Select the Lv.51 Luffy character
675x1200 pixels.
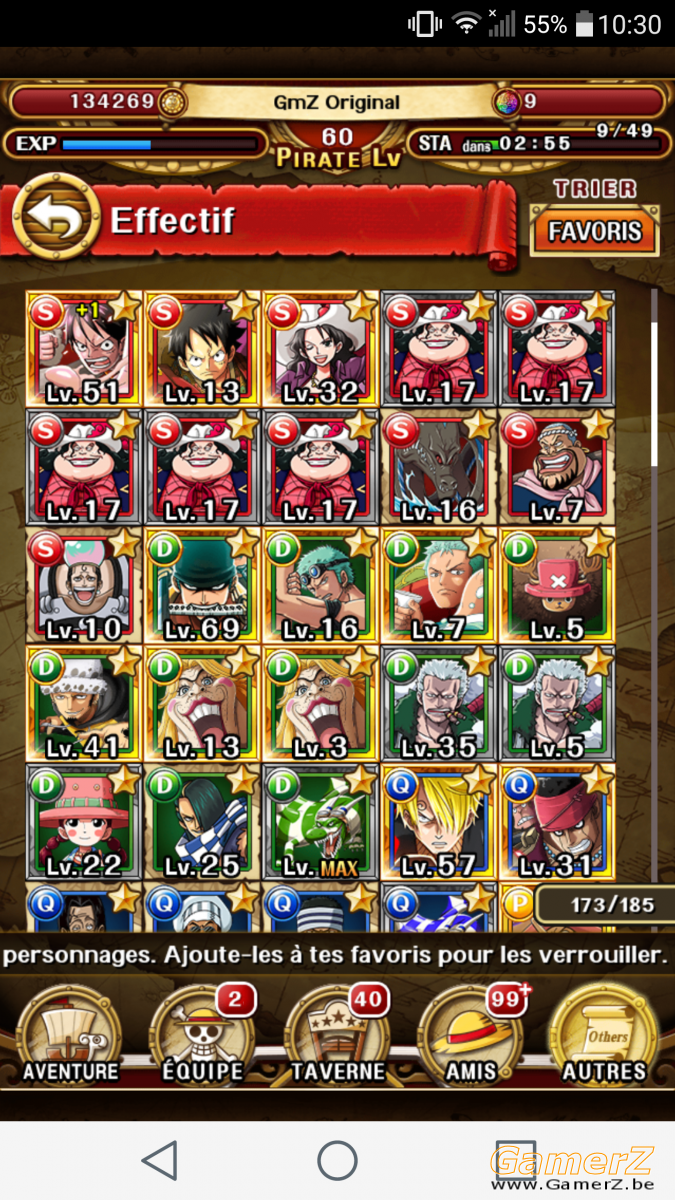point(84,349)
